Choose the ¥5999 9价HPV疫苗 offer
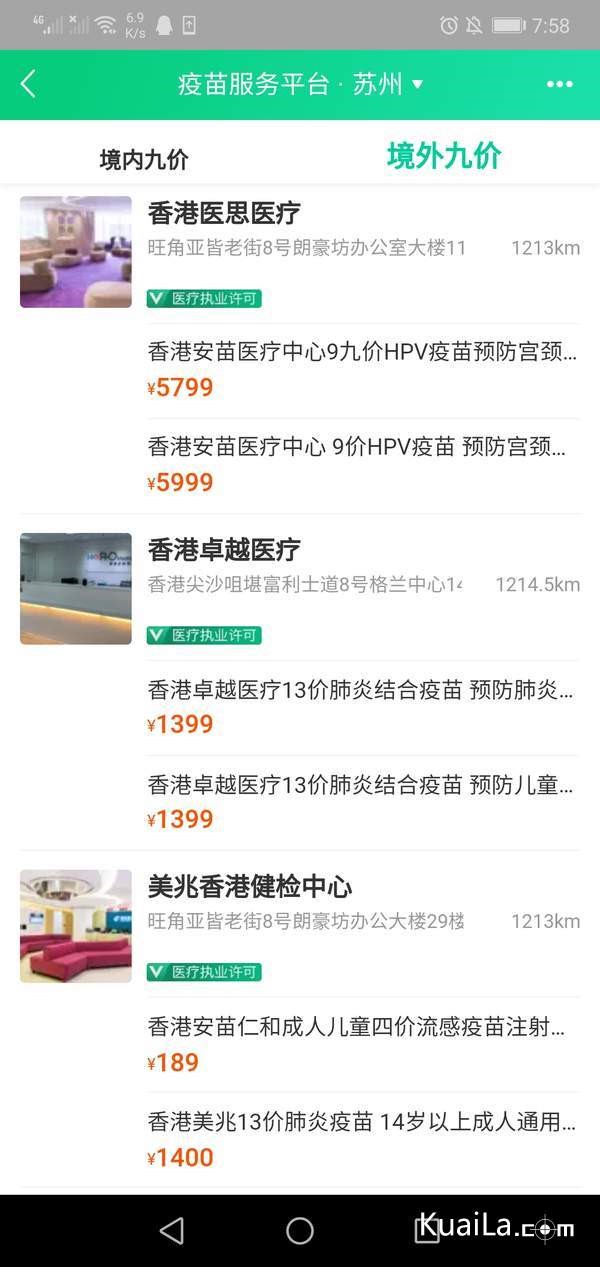This screenshot has width=600, height=1267. click(x=362, y=464)
